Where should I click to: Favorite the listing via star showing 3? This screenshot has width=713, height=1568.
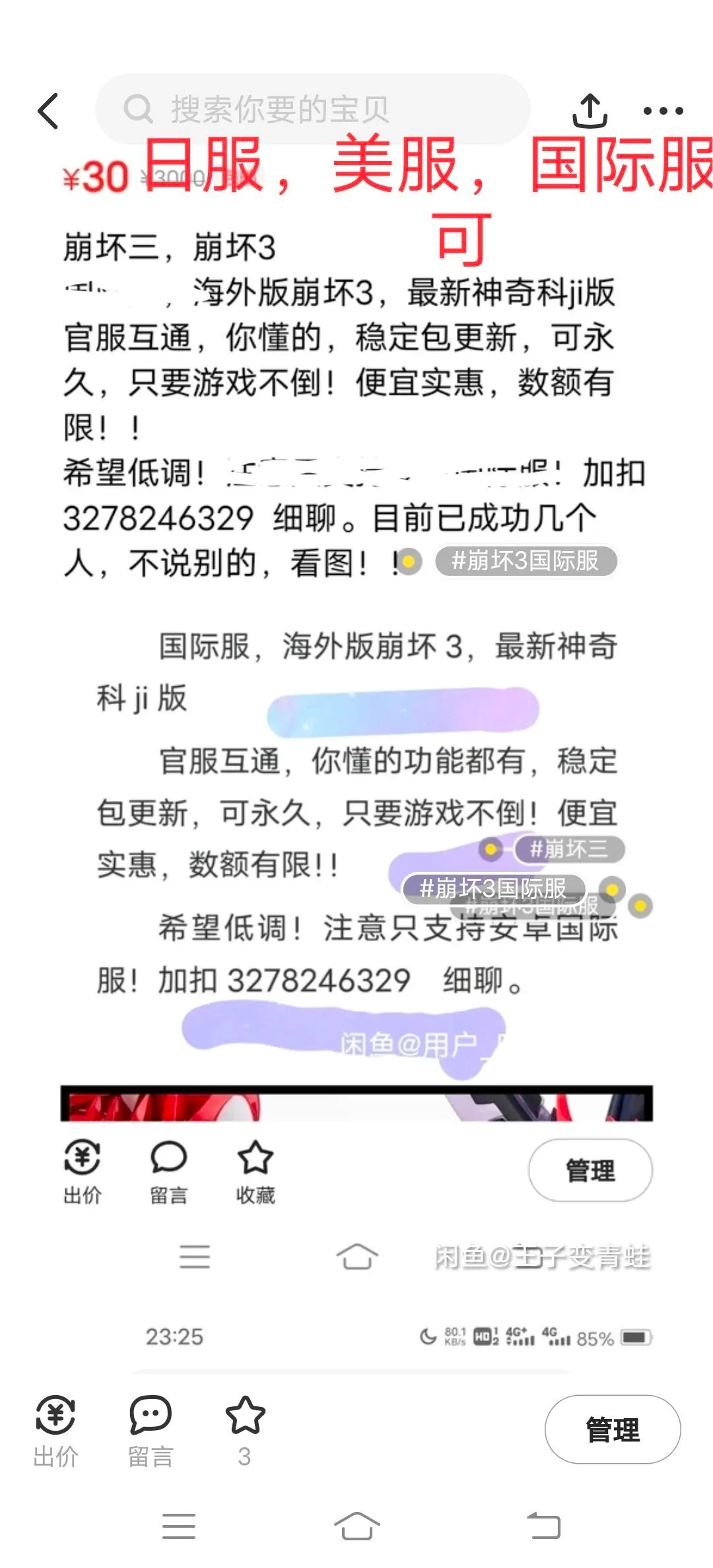[x=245, y=1429]
